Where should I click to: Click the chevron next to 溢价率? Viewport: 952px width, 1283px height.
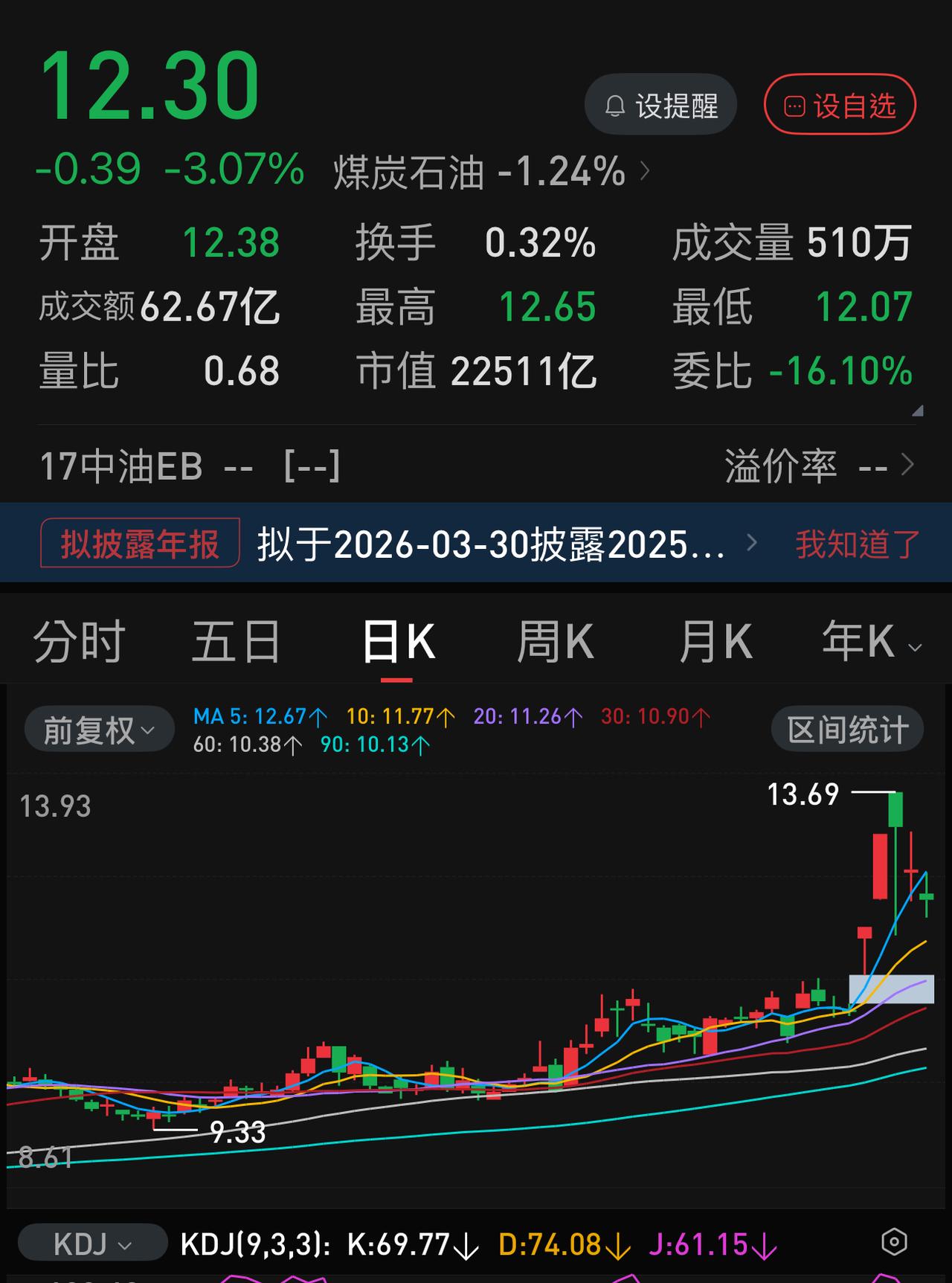909,465
